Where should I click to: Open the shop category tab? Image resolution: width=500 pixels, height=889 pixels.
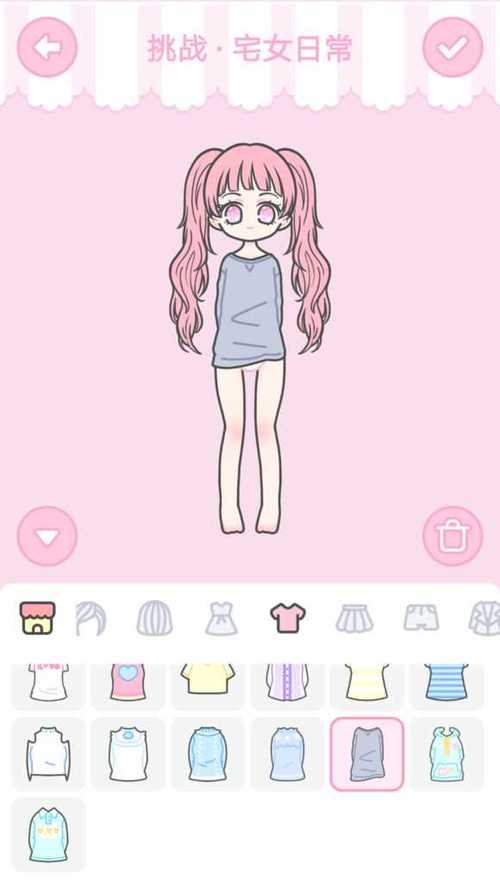37,618
